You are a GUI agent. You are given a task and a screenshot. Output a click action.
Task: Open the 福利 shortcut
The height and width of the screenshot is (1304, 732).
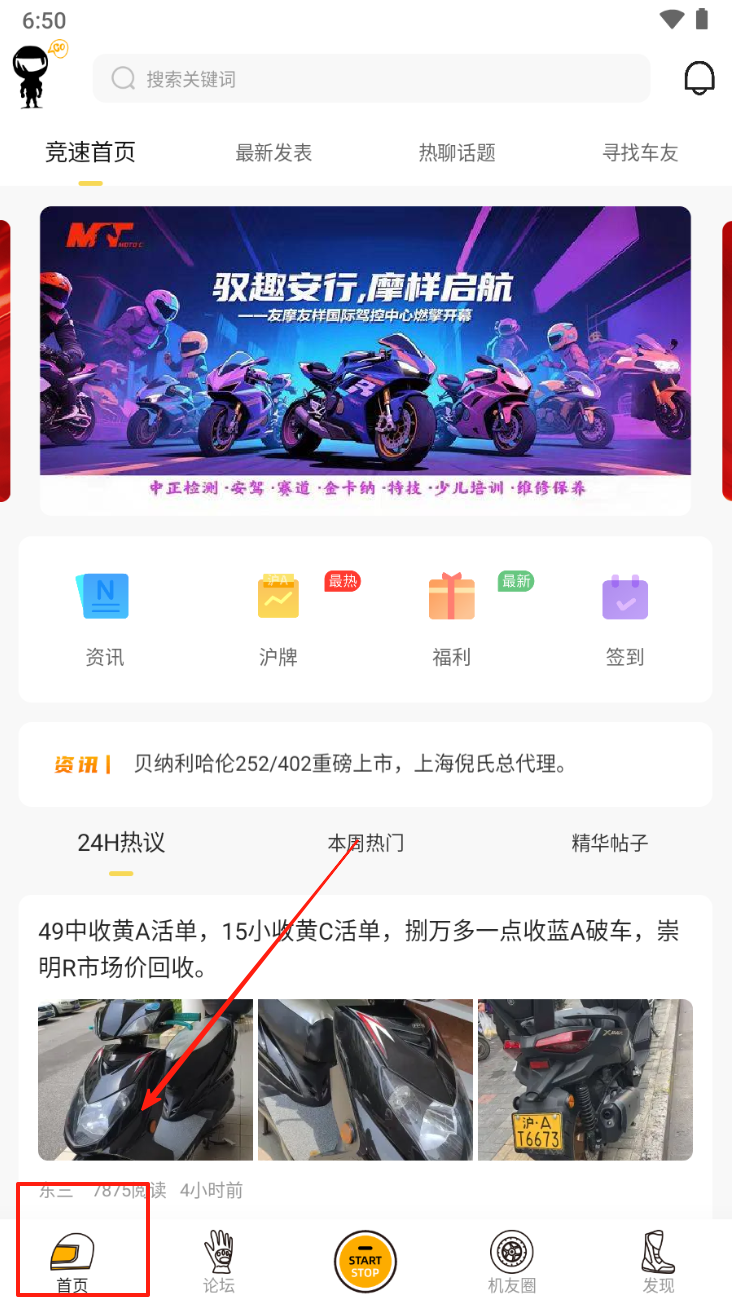pyautogui.click(x=451, y=618)
